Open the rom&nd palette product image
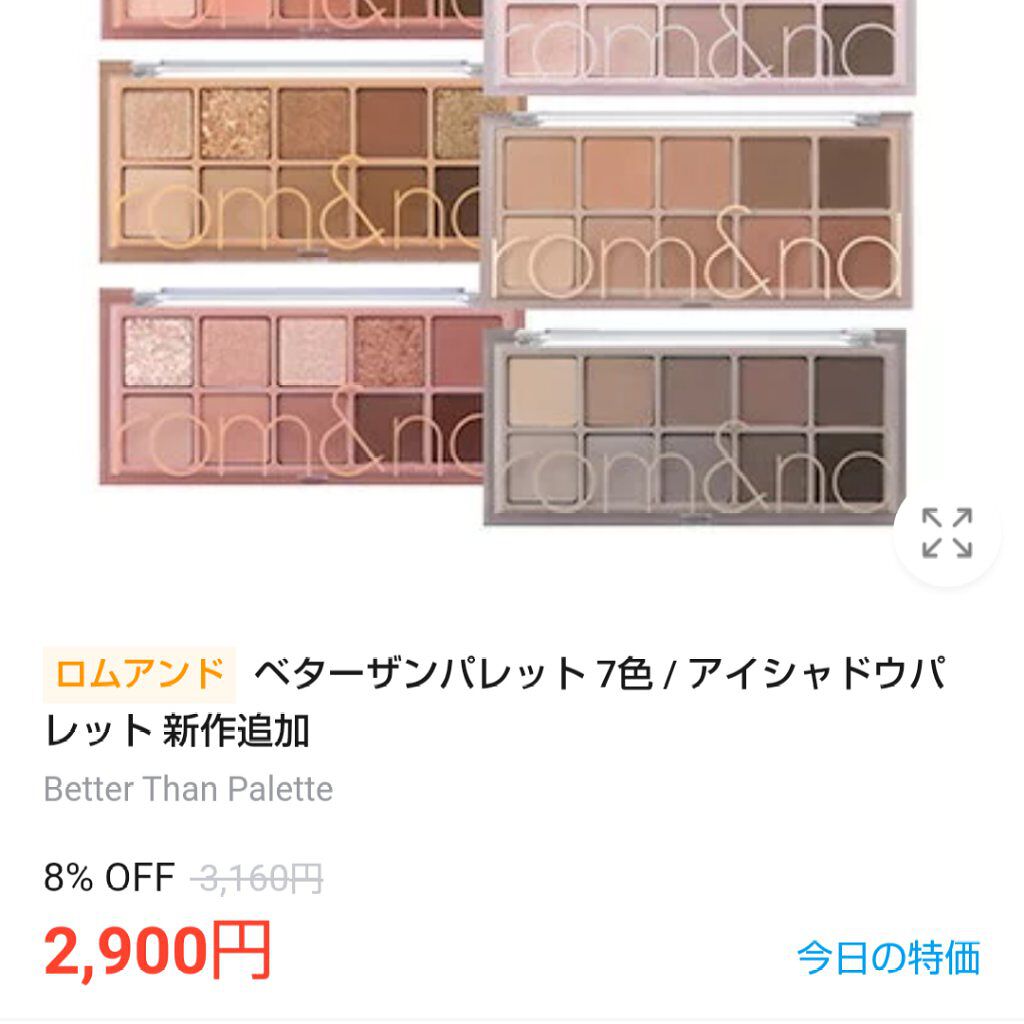This screenshot has width=1024, height=1024. pos(500,270)
